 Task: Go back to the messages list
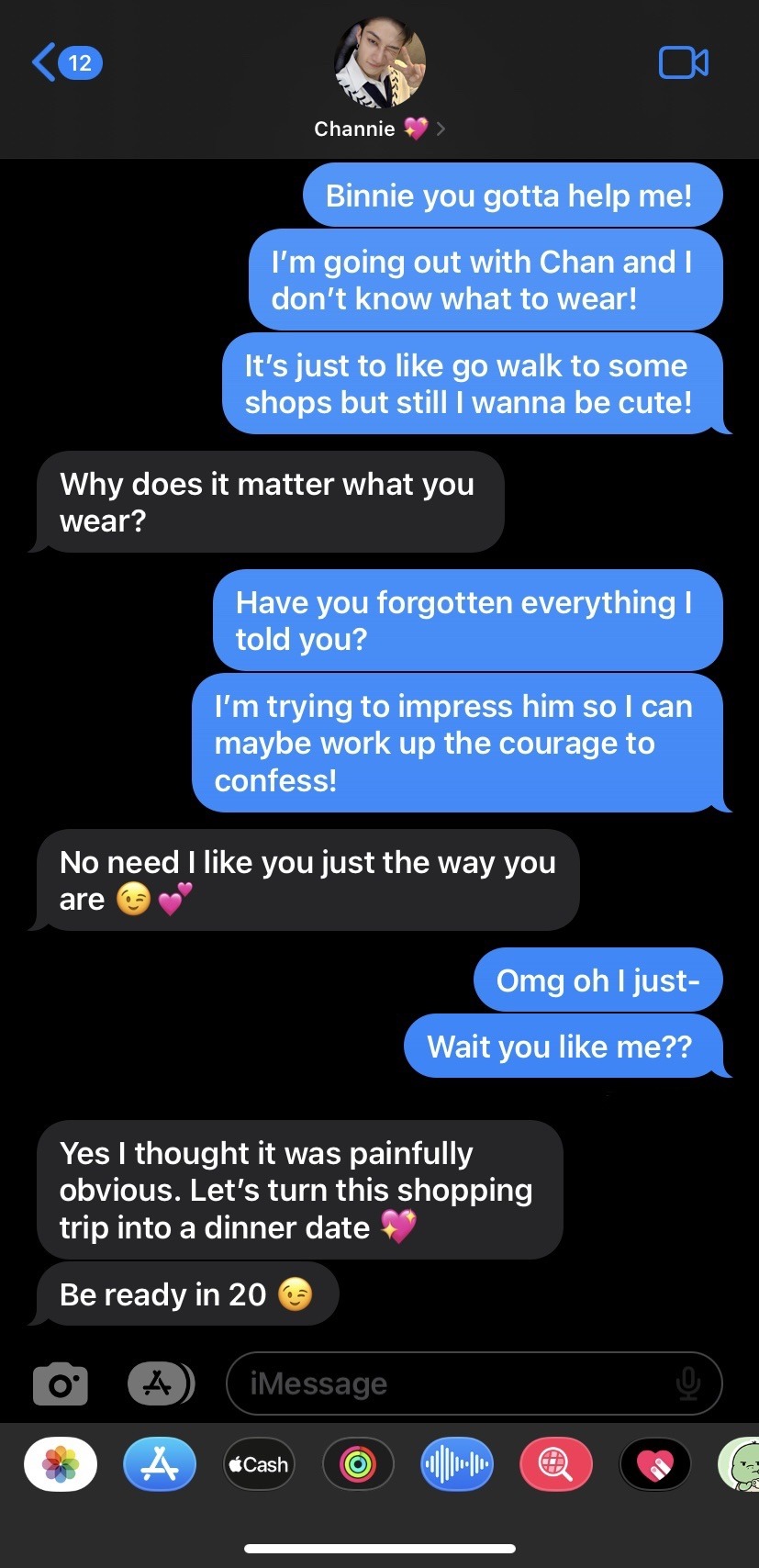coord(66,62)
